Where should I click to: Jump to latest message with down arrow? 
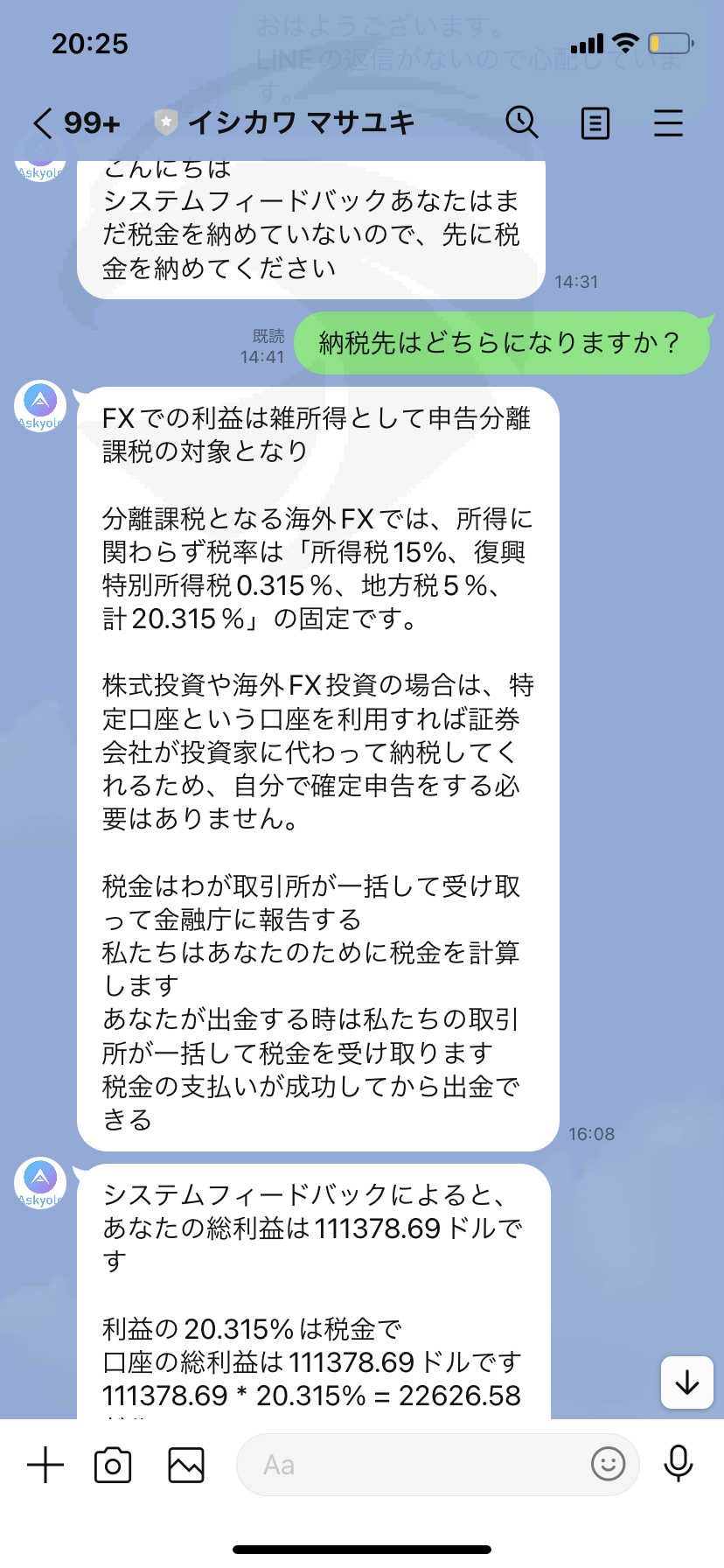(687, 1382)
